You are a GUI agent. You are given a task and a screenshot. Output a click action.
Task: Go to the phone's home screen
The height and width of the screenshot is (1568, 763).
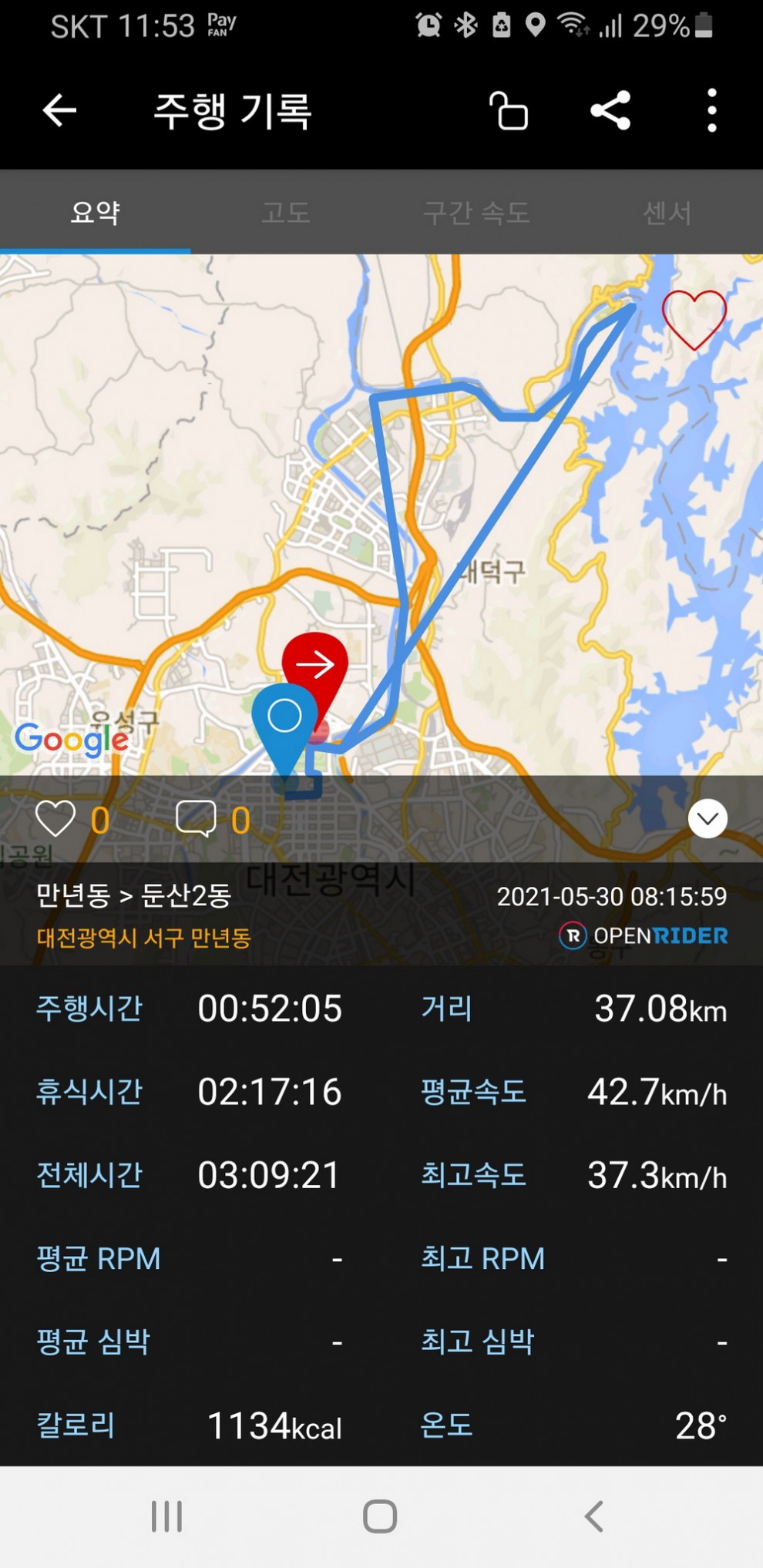pos(380,1516)
